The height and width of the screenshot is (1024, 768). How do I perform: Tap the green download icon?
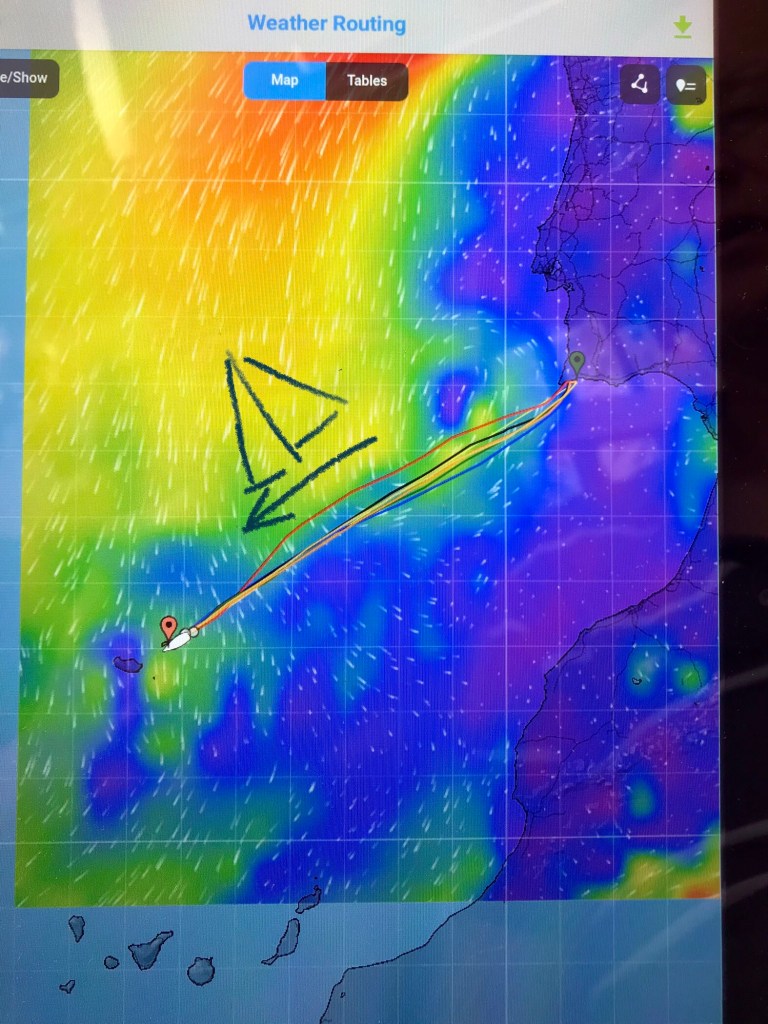pyautogui.click(x=682, y=27)
